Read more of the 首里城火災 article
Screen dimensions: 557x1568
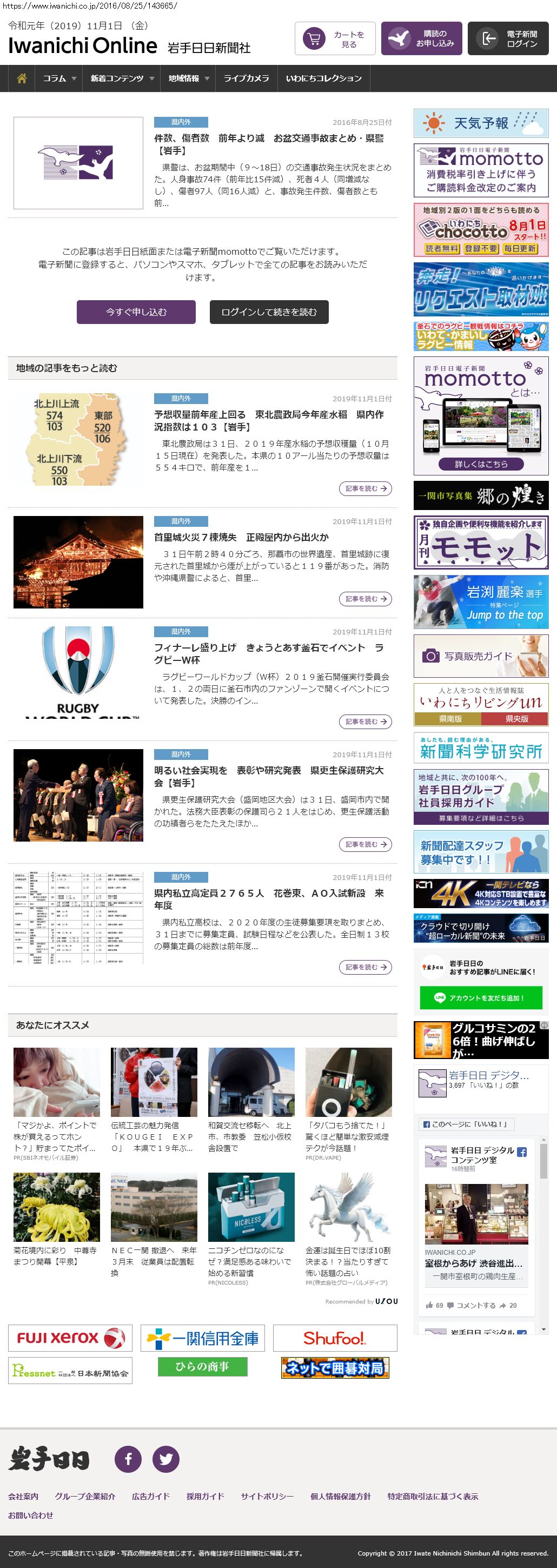[x=364, y=599]
